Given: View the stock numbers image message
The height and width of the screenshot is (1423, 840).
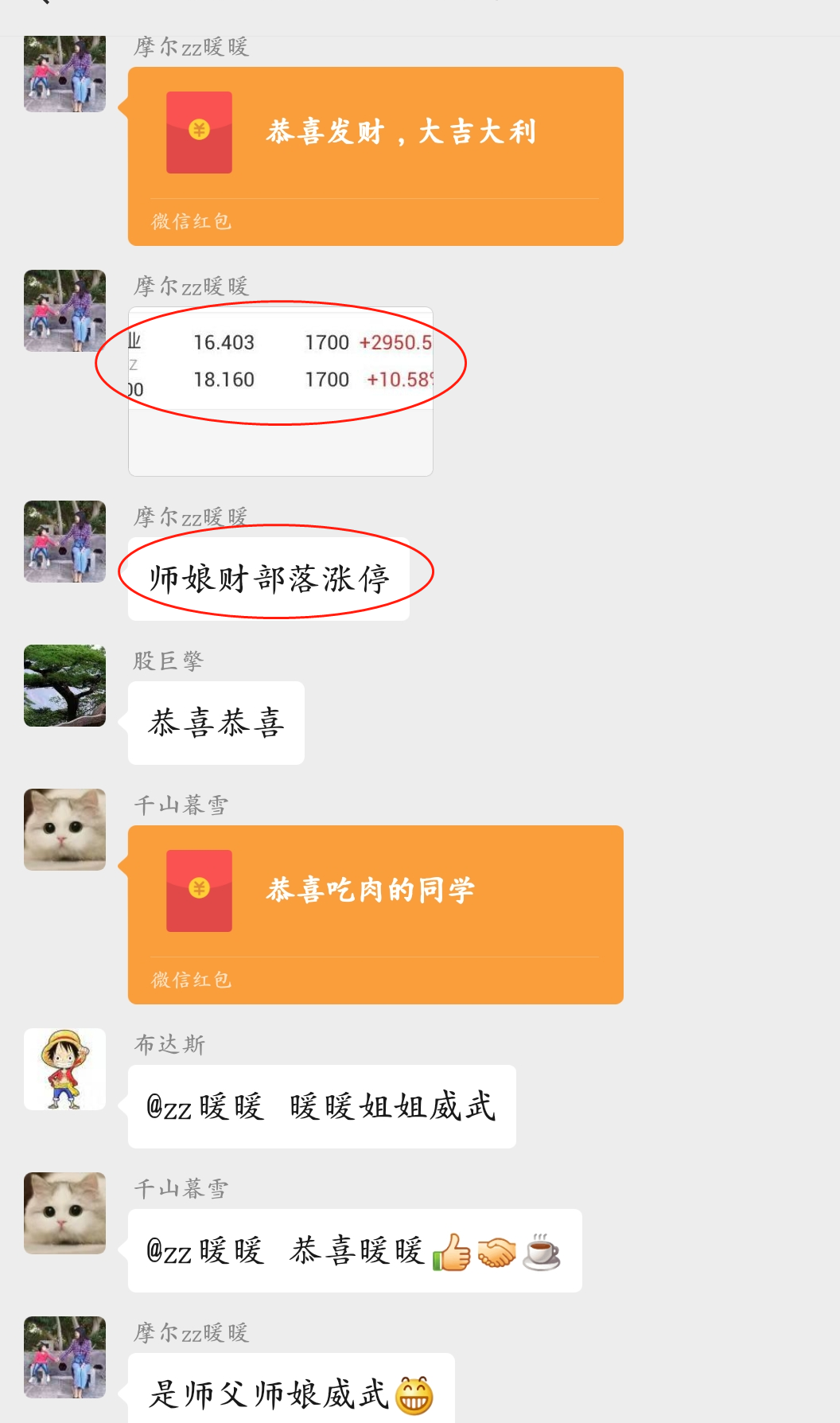Looking at the screenshot, I should pos(281,391).
